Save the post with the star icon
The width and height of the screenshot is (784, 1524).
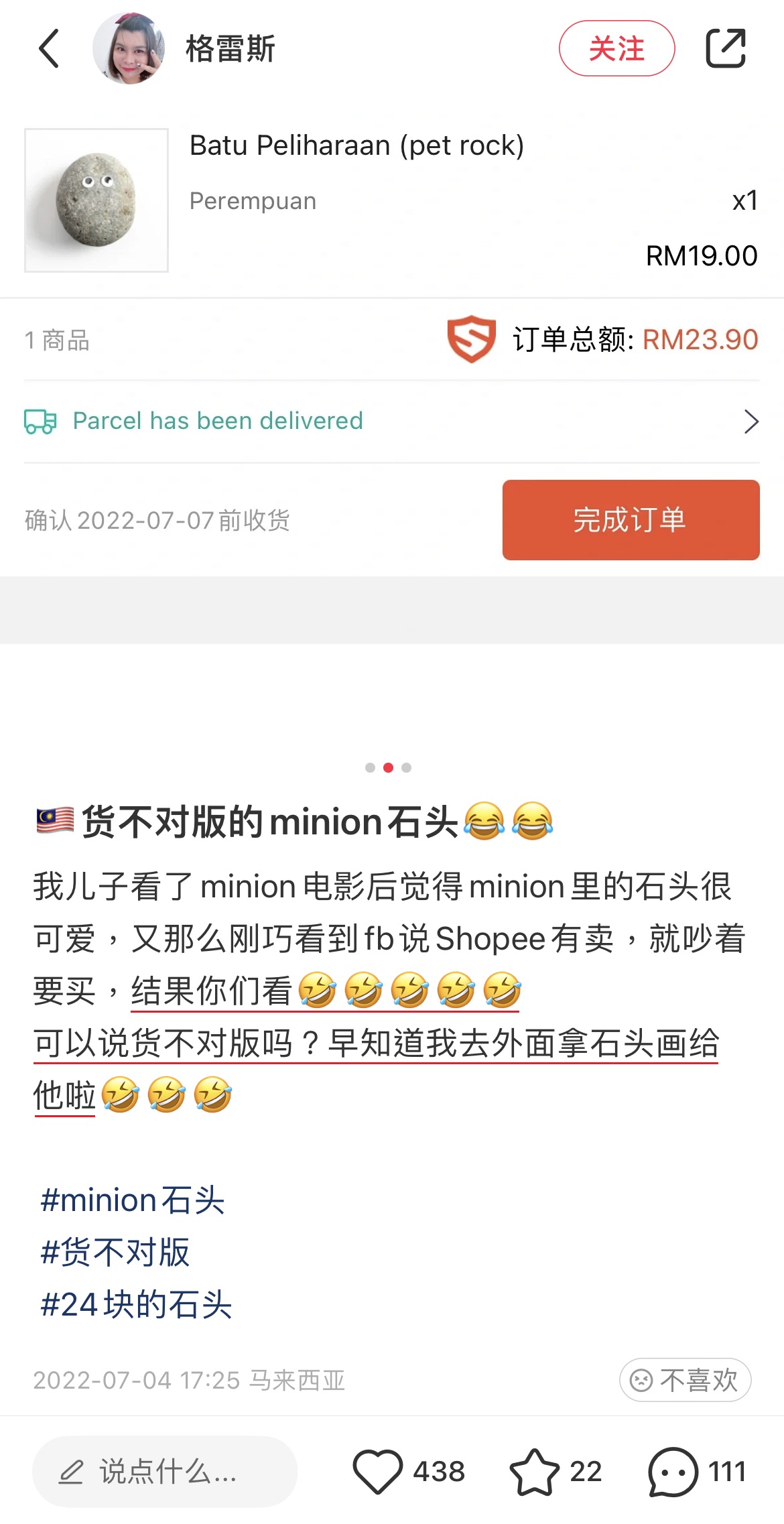click(534, 1472)
